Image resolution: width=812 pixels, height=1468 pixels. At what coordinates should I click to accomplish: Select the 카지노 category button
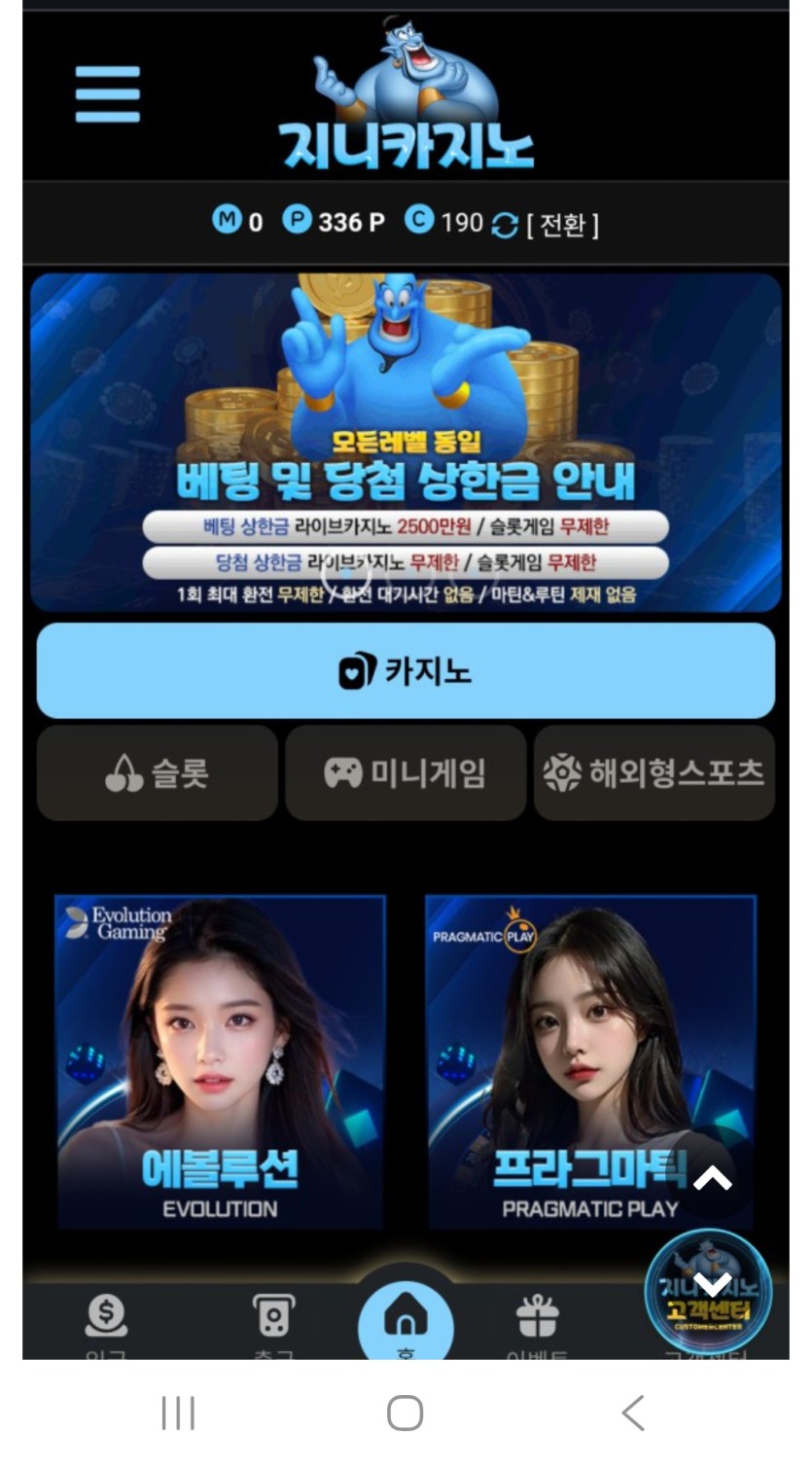tap(406, 671)
